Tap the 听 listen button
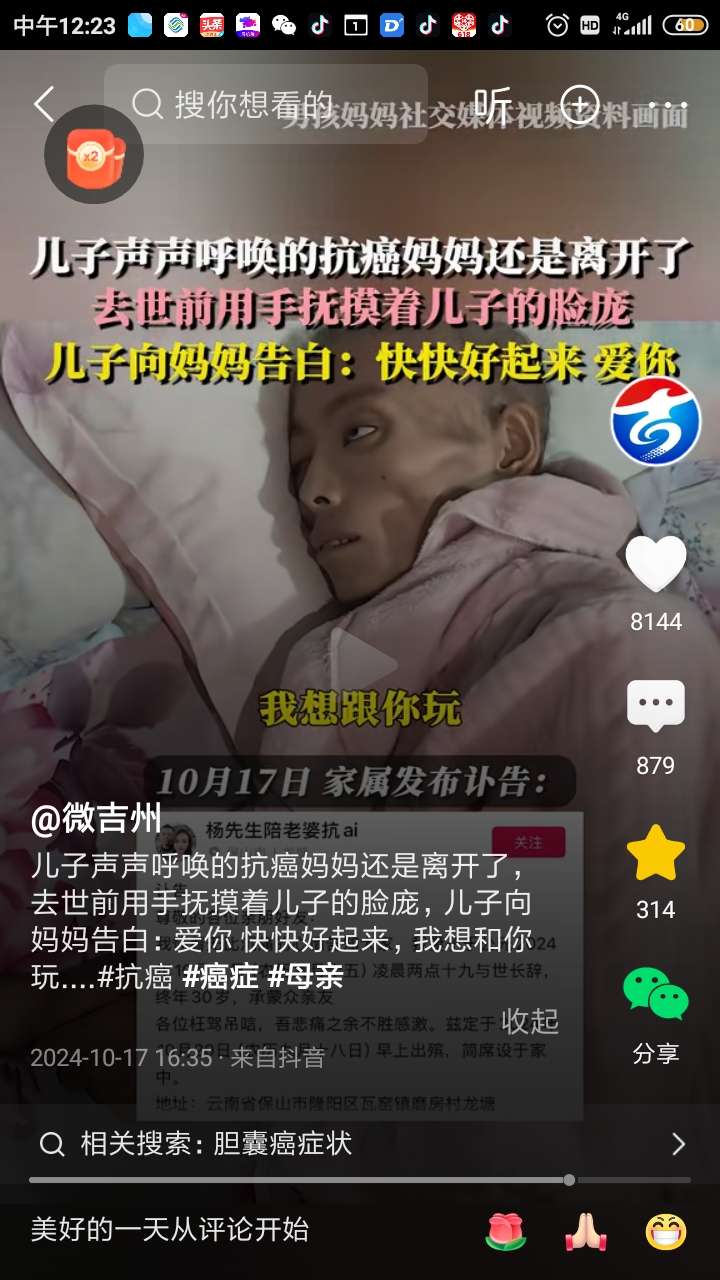The width and height of the screenshot is (720, 1280). click(x=492, y=104)
